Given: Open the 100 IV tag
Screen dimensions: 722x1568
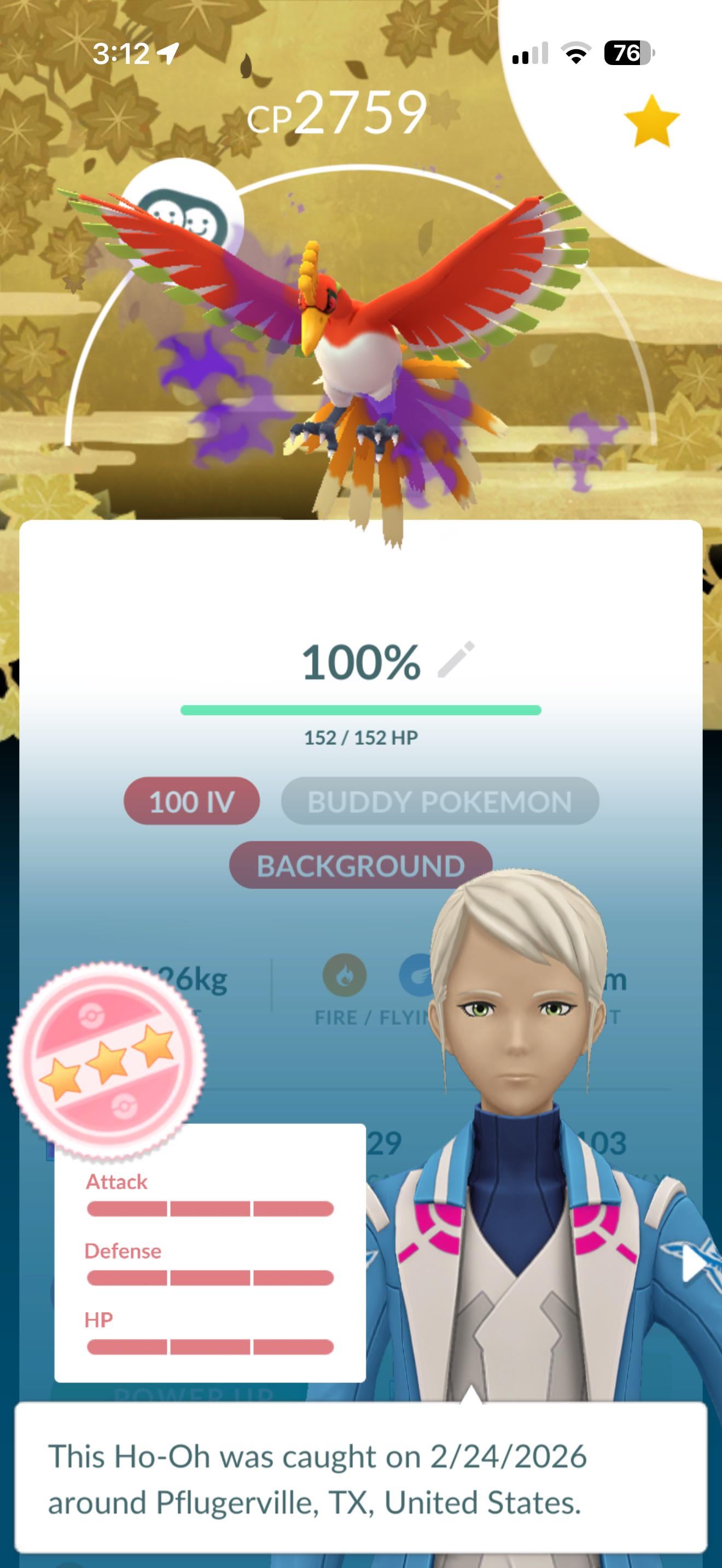Looking at the screenshot, I should 192,801.
